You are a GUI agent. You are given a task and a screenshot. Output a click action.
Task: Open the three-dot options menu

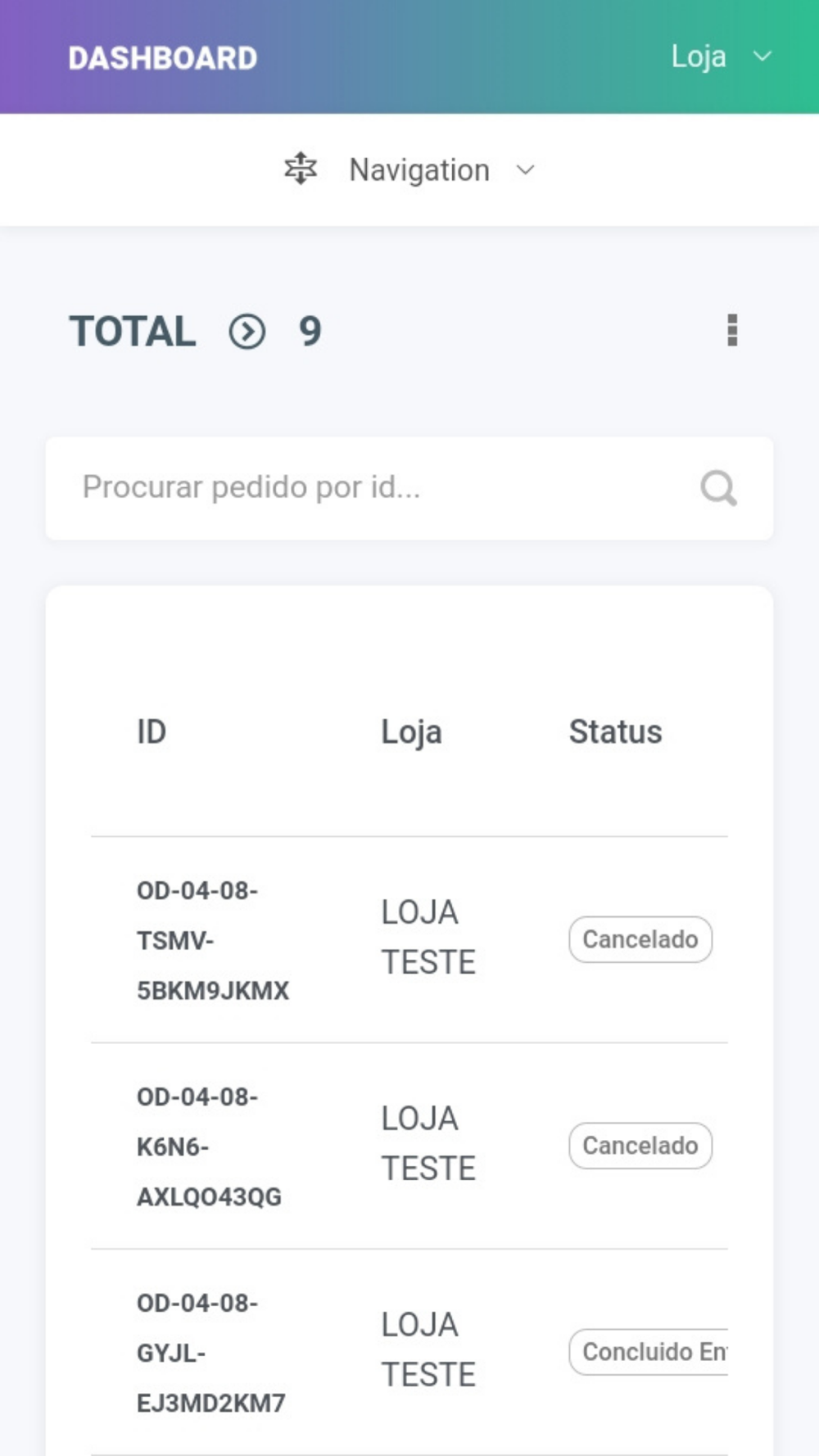(x=732, y=330)
